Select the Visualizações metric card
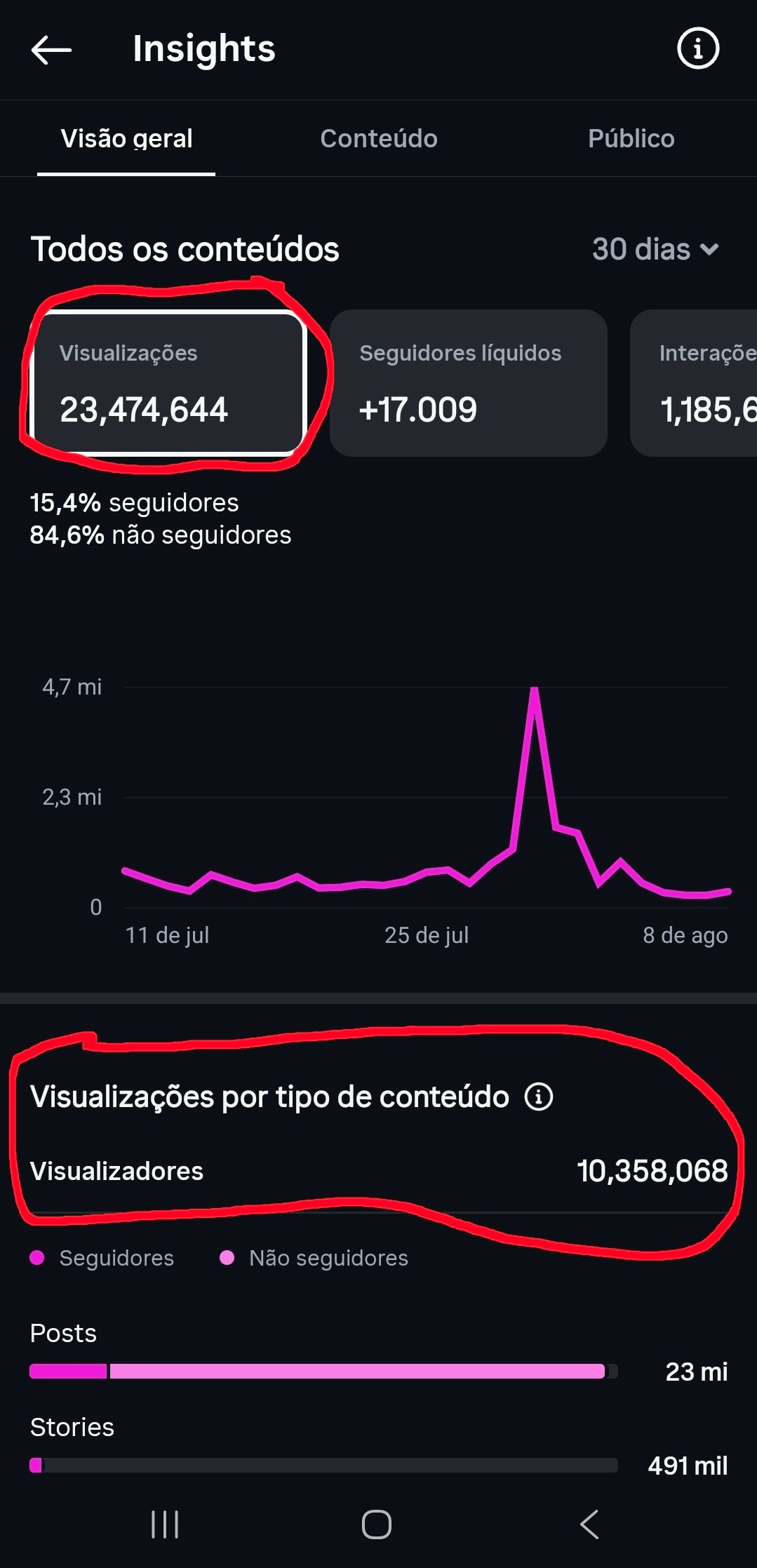The height and width of the screenshot is (1568, 757). [168, 382]
